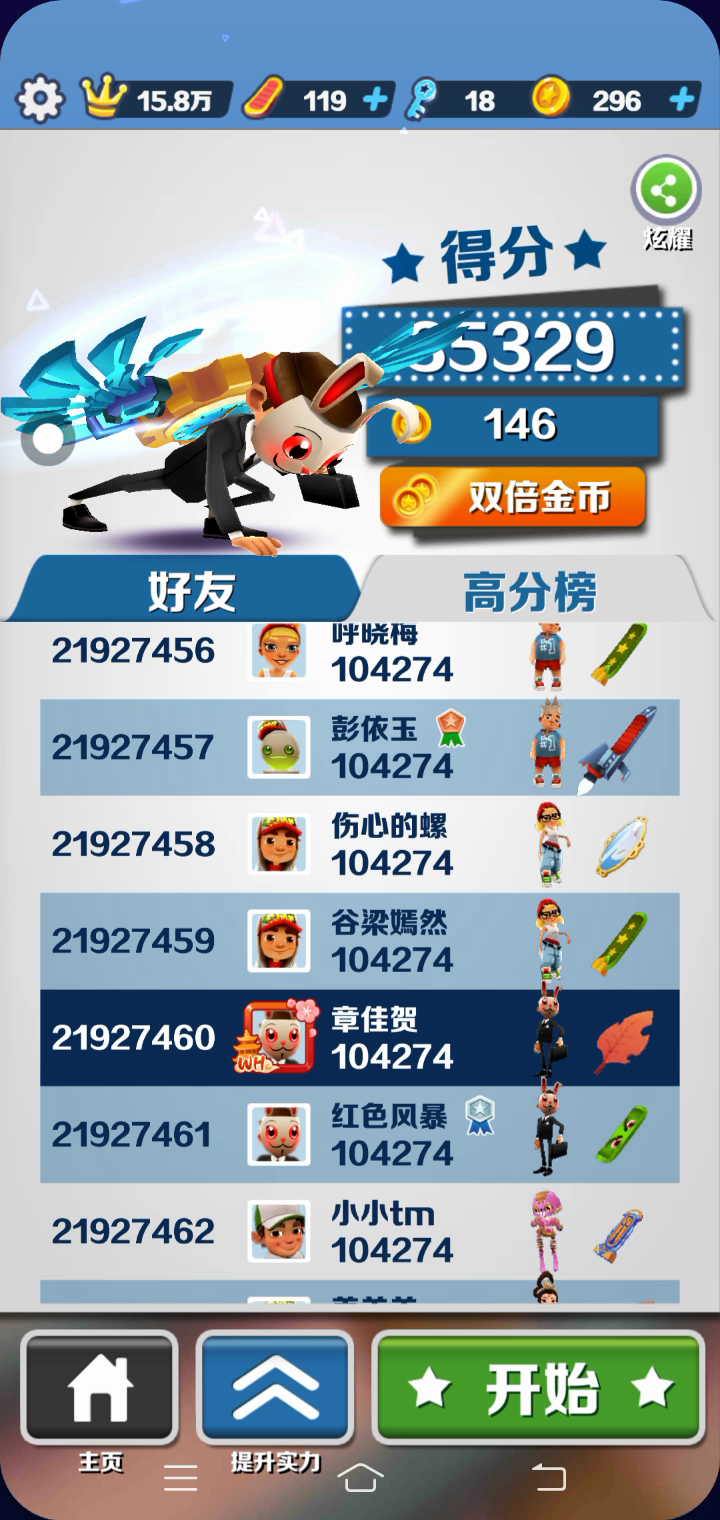Viewport: 720px width, 1520px height.
Task: Switch to the 好友 friends tab
Action: coord(190,590)
